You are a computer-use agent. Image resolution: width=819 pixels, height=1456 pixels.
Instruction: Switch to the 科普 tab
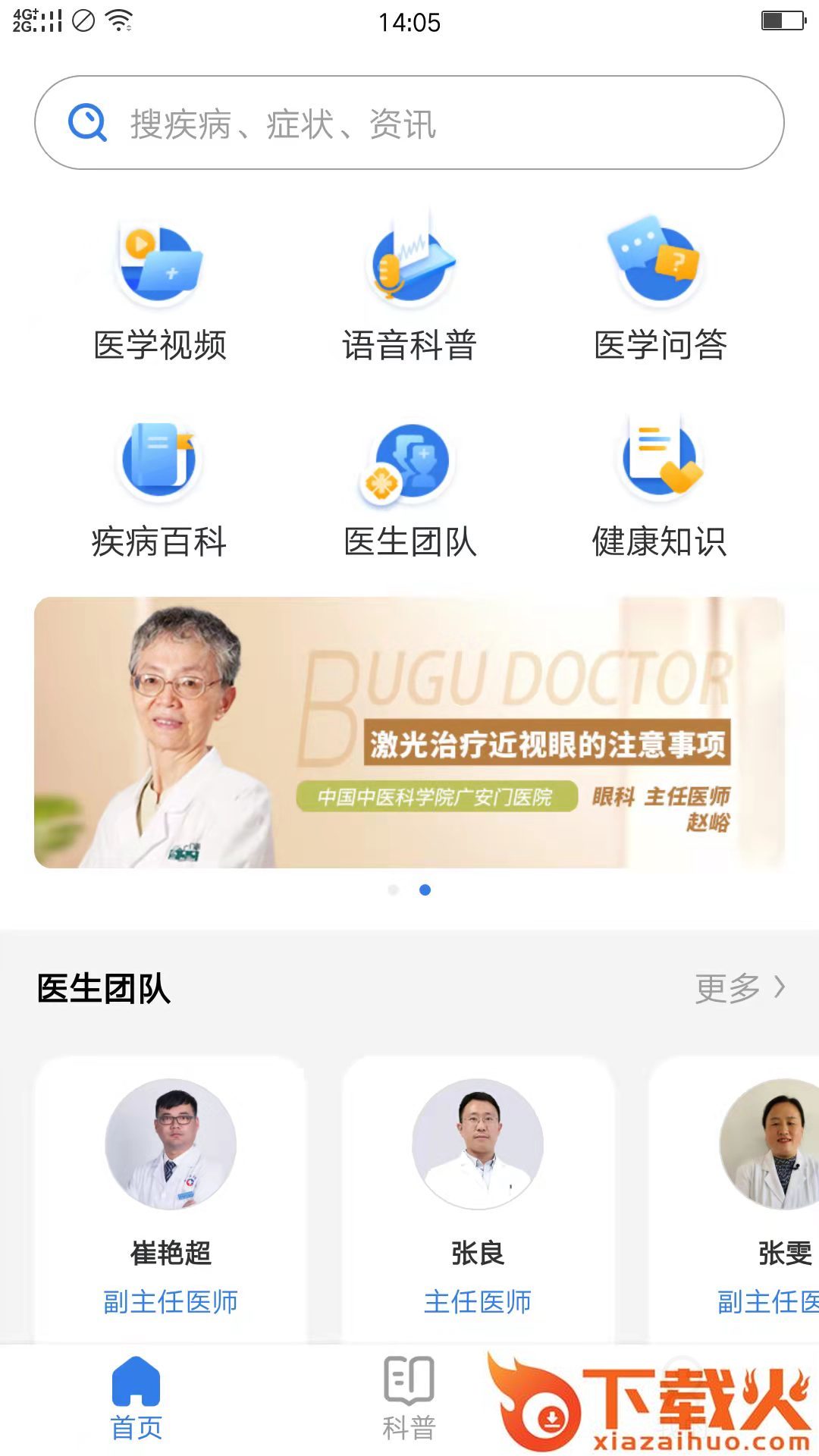pos(409,1399)
